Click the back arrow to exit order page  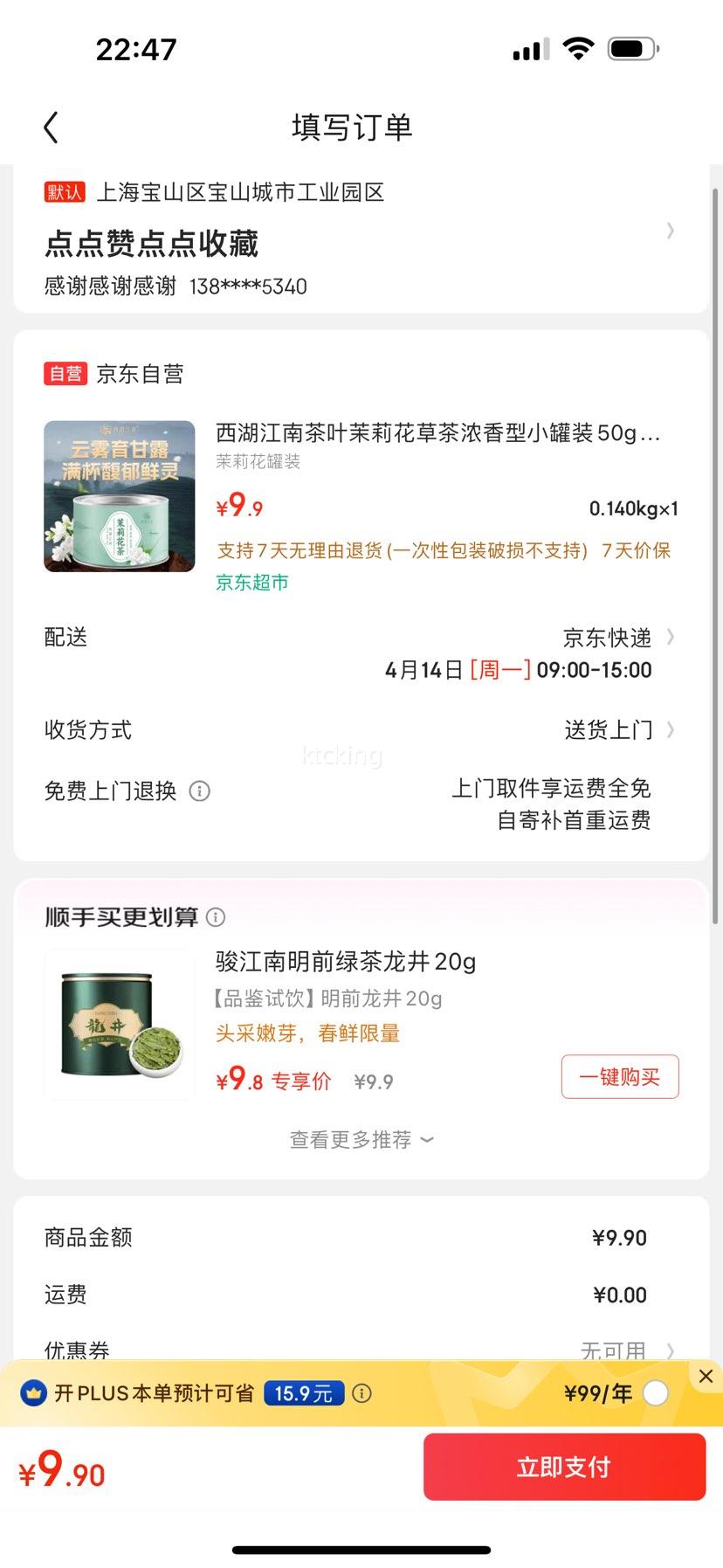pyautogui.click(x=50, y=127)
